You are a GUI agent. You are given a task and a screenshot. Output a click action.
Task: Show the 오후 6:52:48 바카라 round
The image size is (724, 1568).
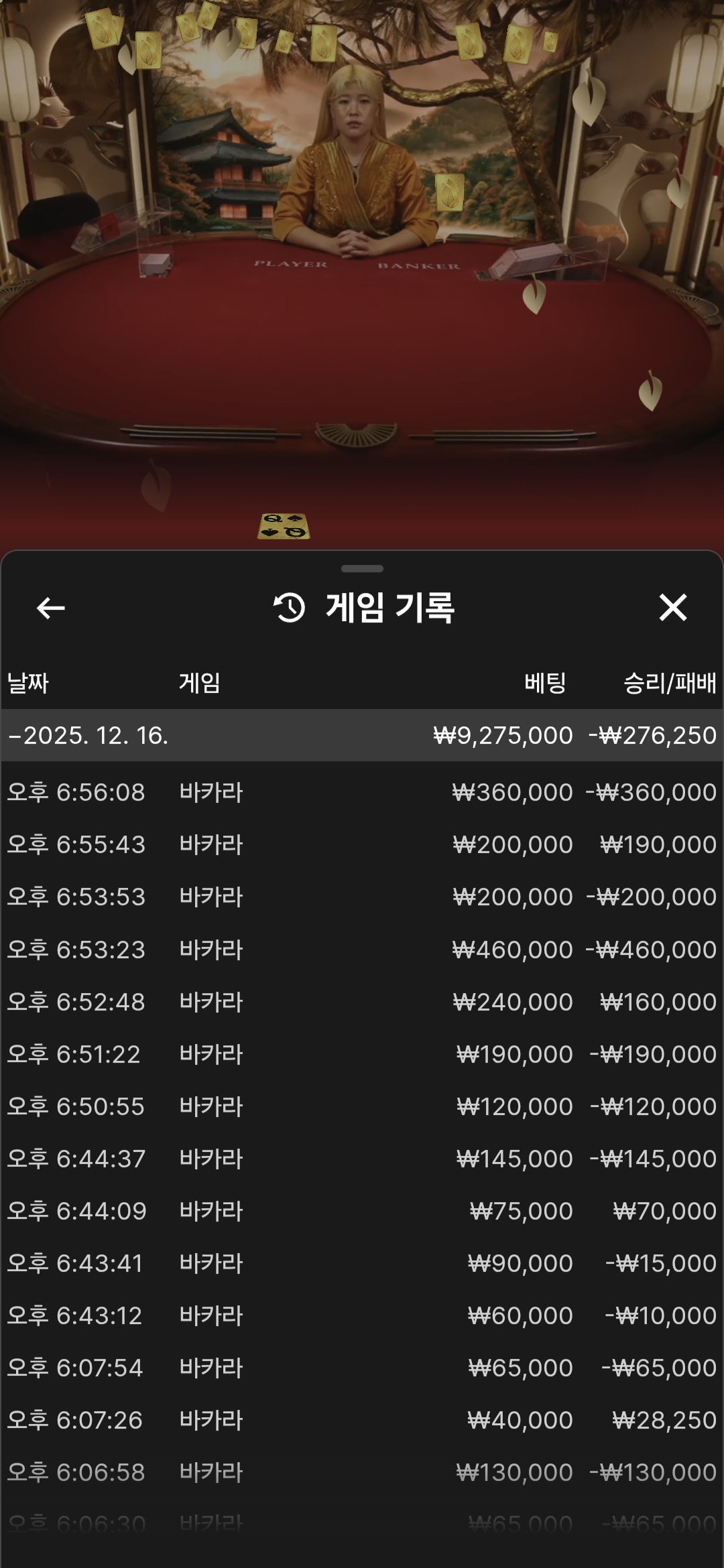click(x=362, y=1002)
